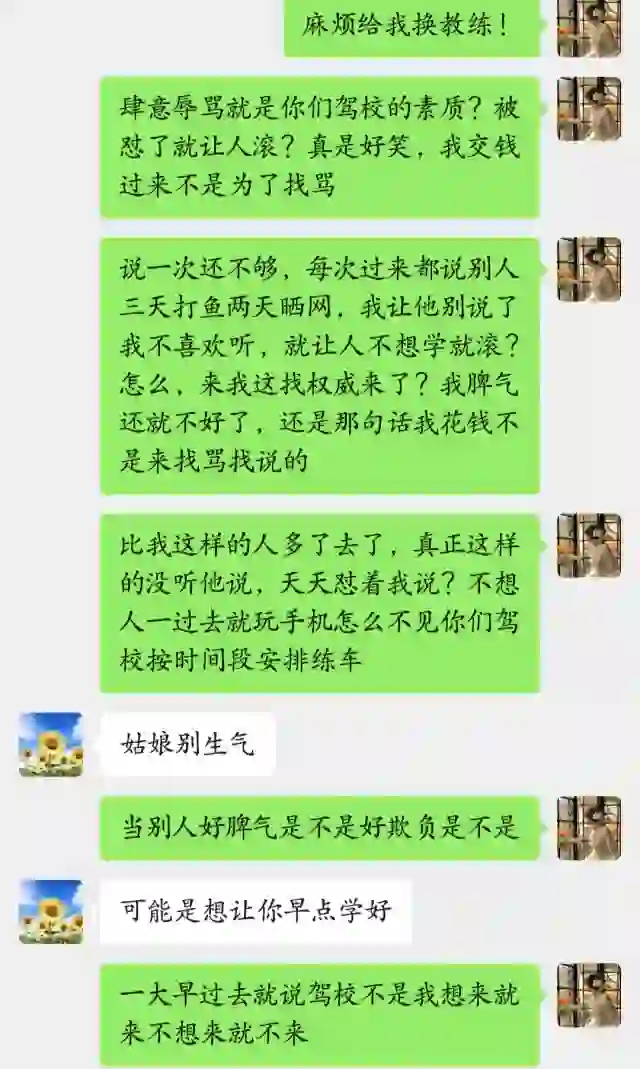This screenshot has width=640, height=1069.
Task: Open sender profile beside "一大早过去就说驾校" message
Action: pyautogui.click(x=589, y=995)
